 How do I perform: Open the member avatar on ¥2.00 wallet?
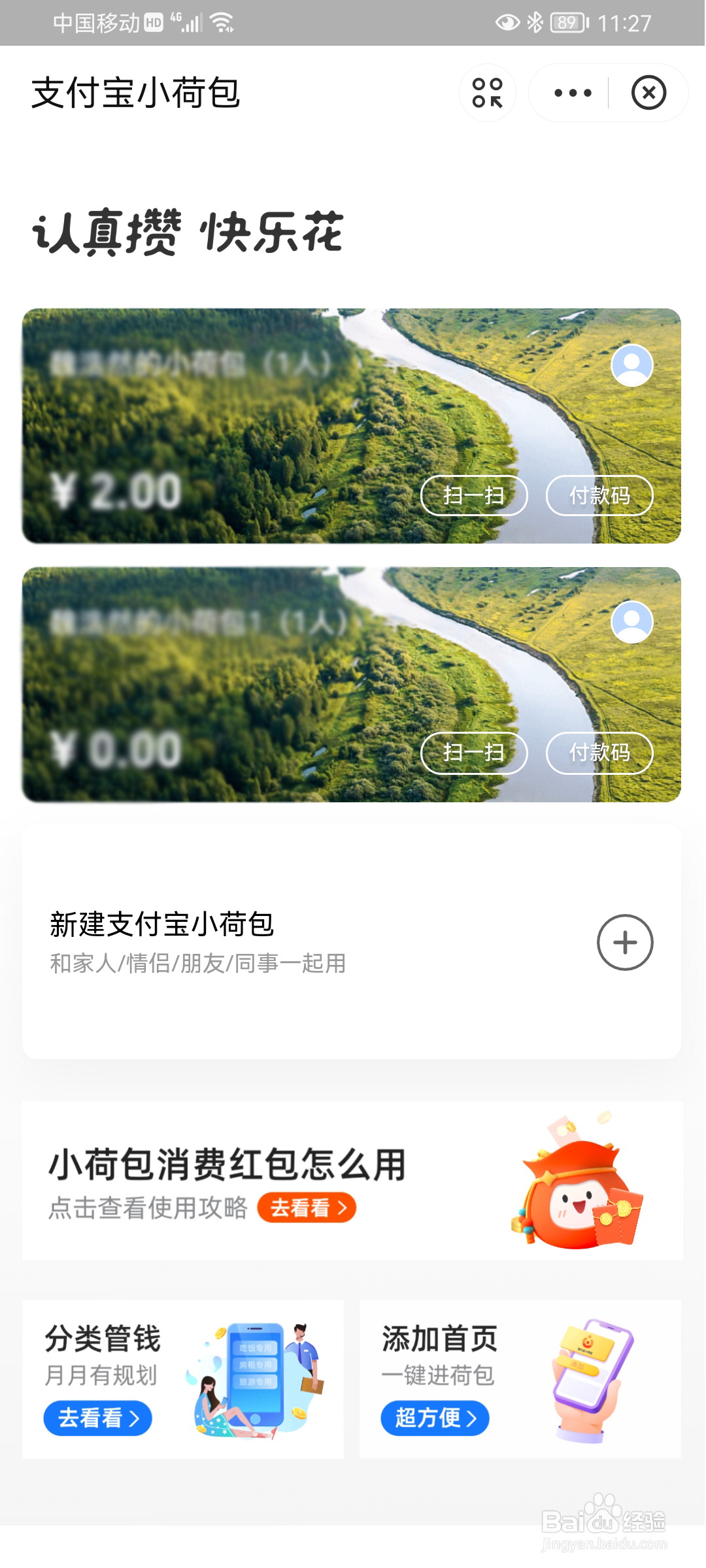click(631, 365)
